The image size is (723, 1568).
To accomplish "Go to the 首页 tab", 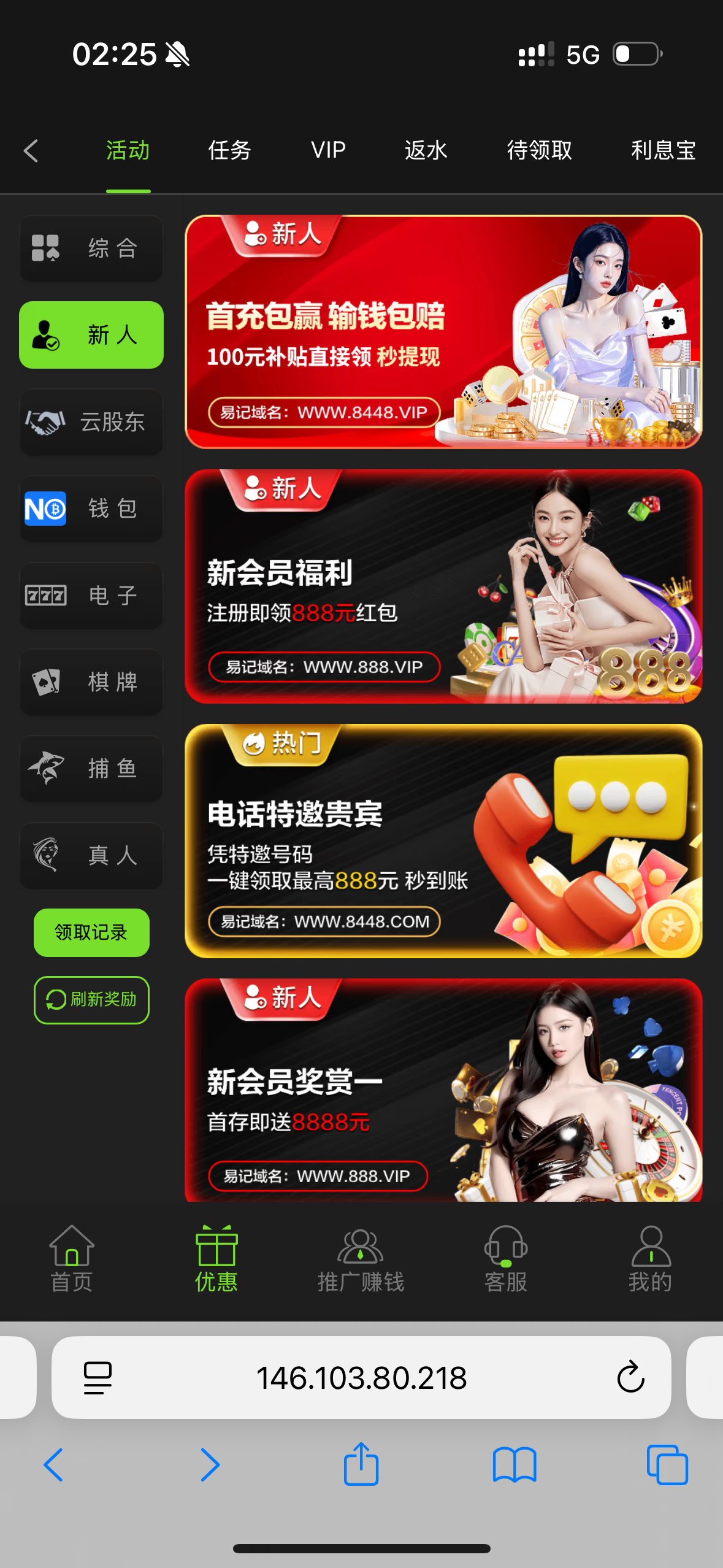I will click(x=72, y=1259).
